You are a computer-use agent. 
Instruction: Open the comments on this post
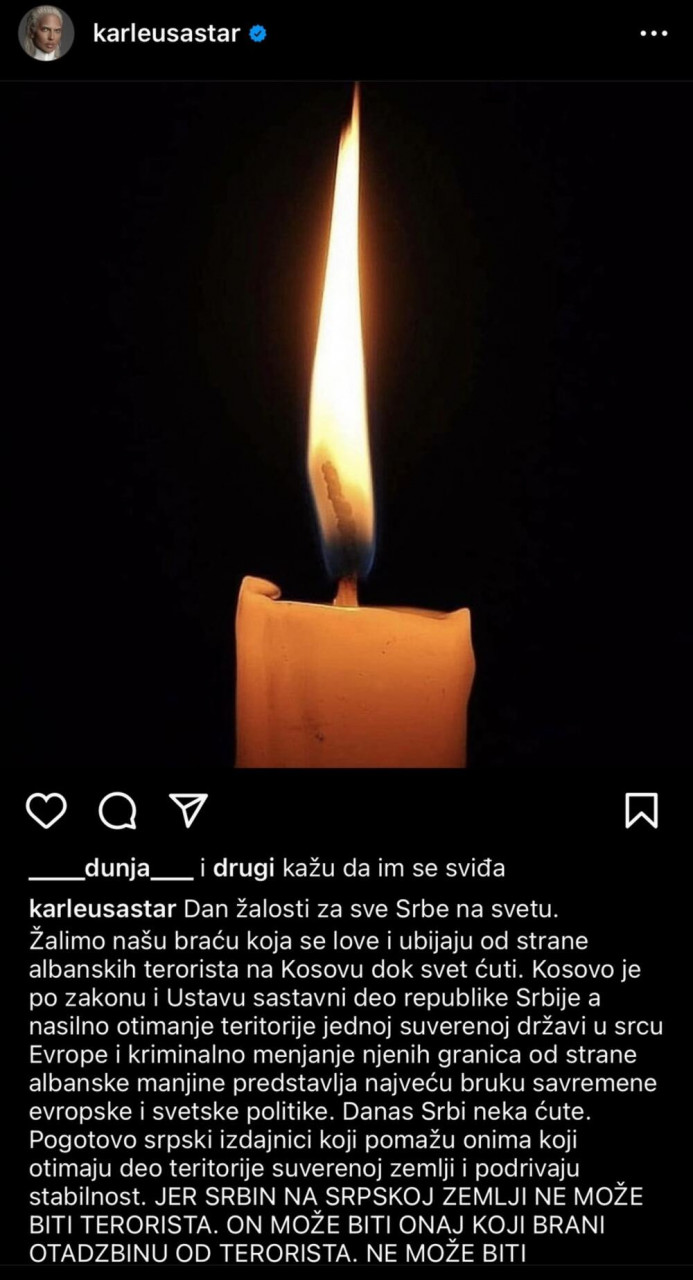pyautogui.click(x=117, y=810)
